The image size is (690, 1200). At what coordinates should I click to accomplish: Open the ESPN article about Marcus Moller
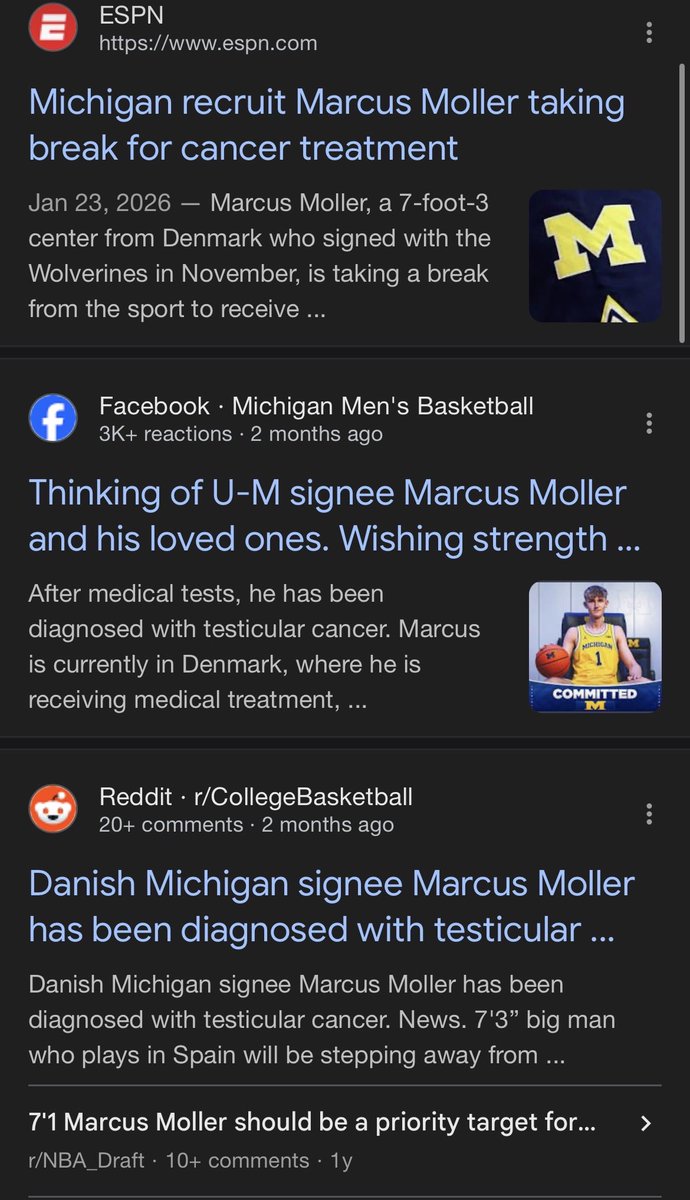[x=326, y=125]
